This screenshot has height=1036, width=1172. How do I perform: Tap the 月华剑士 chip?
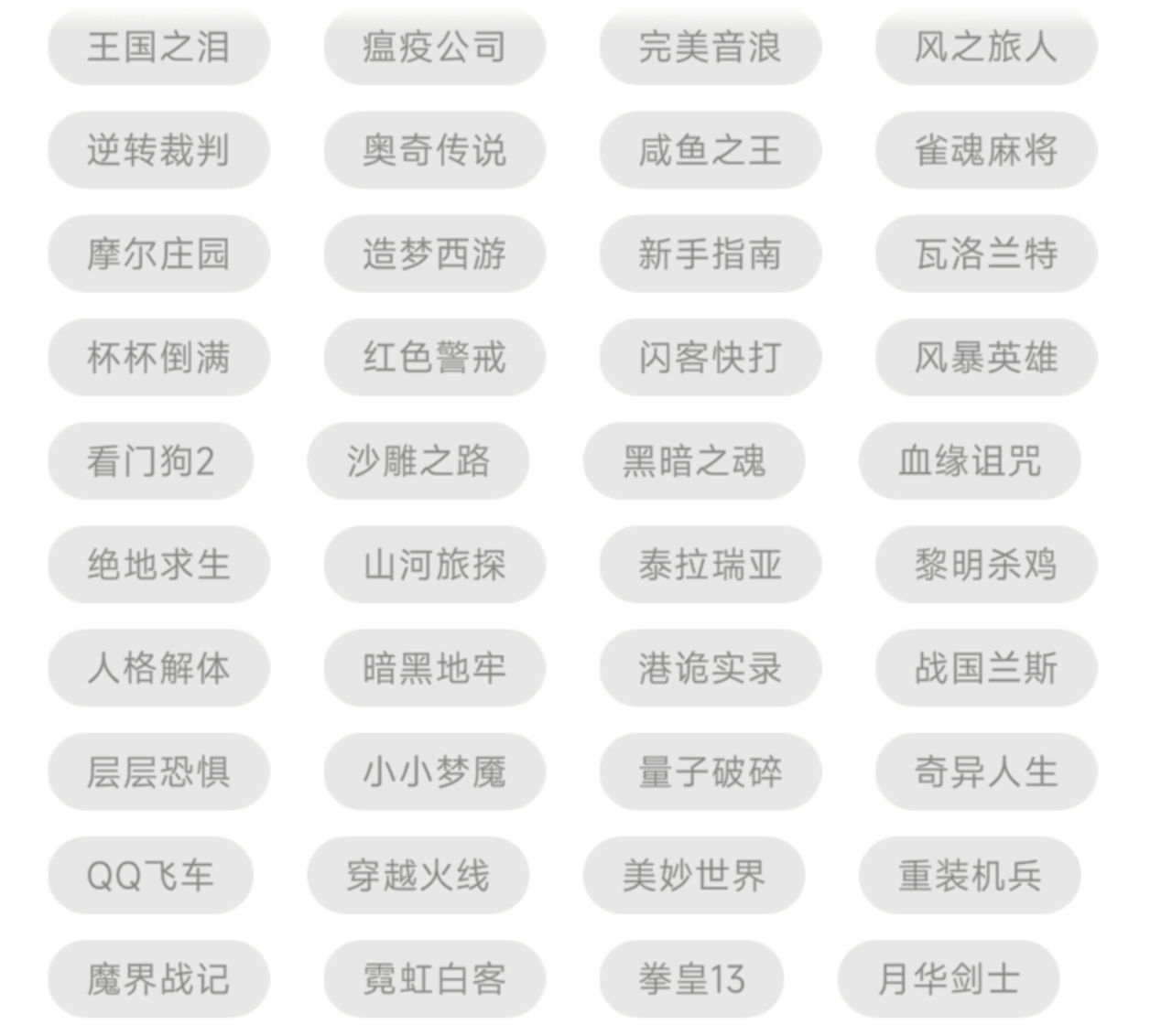pyautogui.click(x=949, y=978)
